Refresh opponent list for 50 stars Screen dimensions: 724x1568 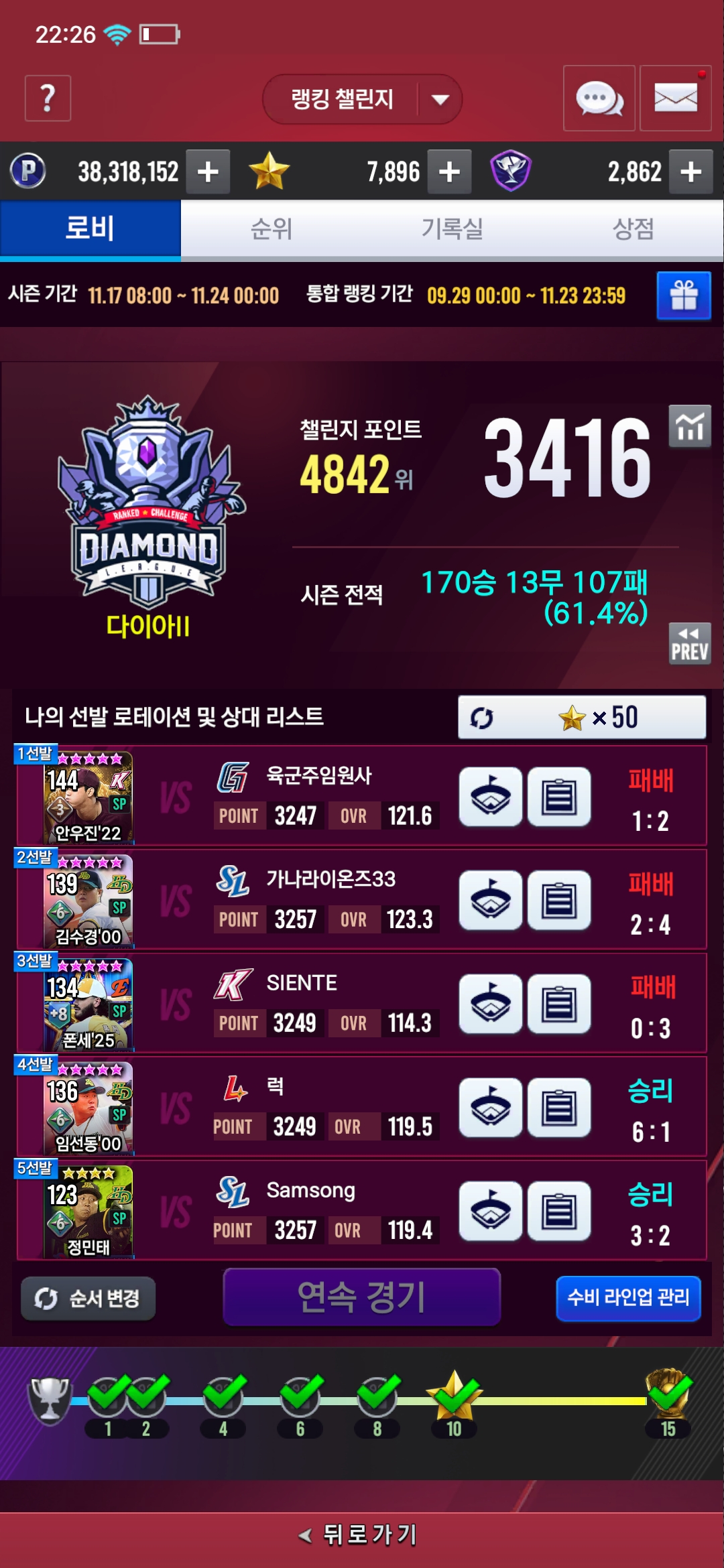(581, 718)
